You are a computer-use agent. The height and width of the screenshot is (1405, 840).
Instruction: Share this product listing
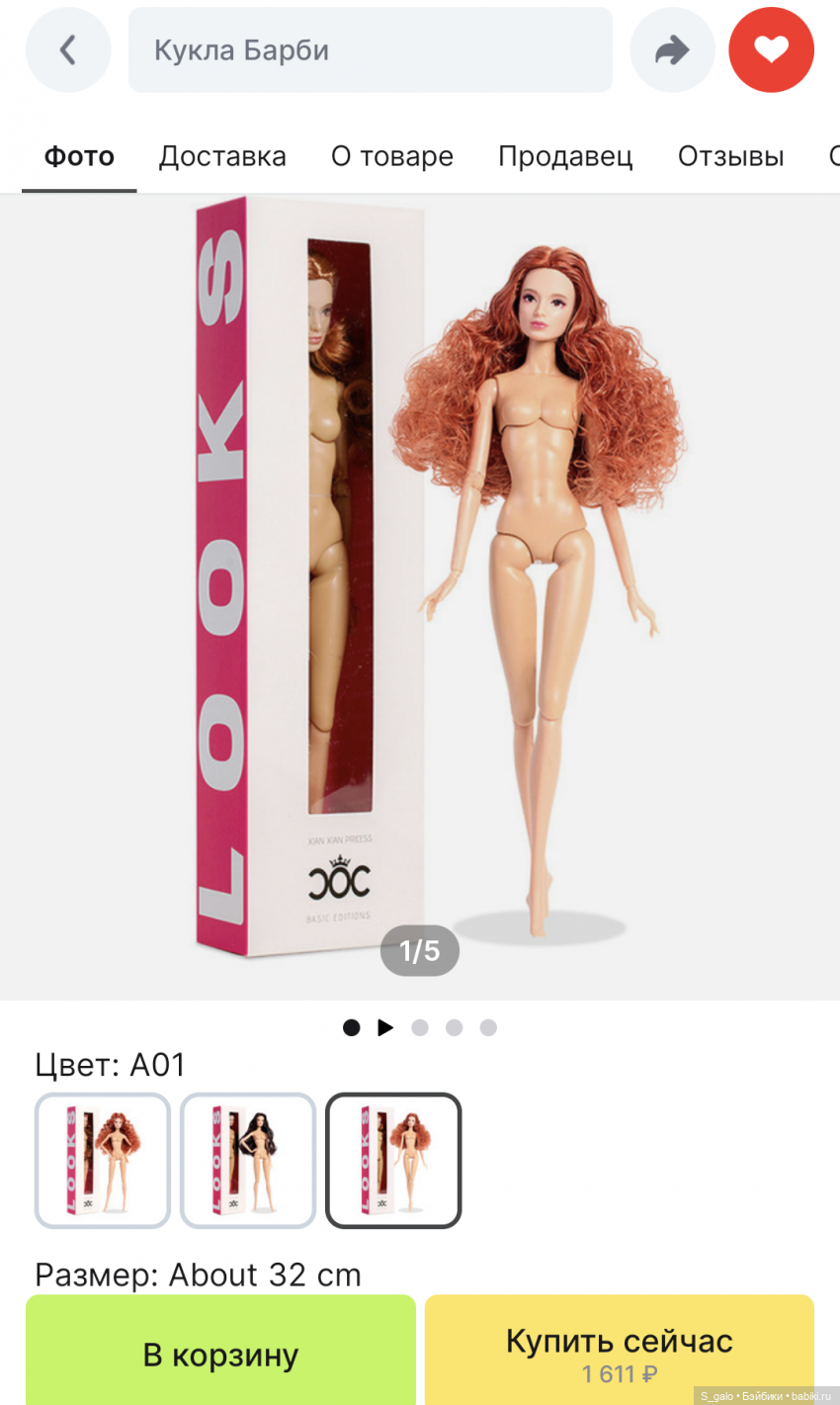tap(672, 49)
